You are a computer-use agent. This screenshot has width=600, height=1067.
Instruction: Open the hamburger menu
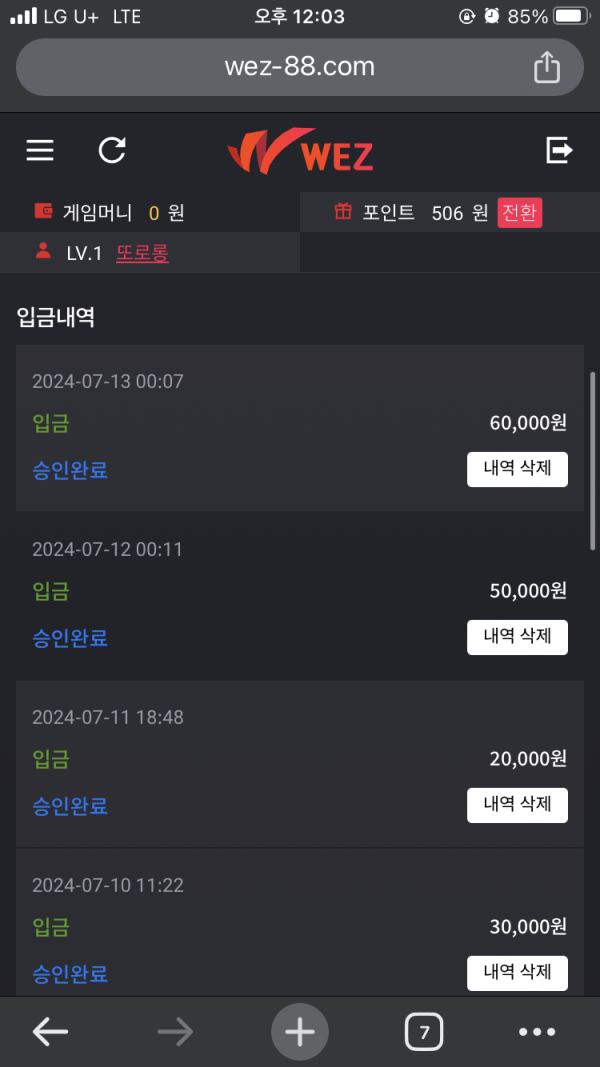40,150
